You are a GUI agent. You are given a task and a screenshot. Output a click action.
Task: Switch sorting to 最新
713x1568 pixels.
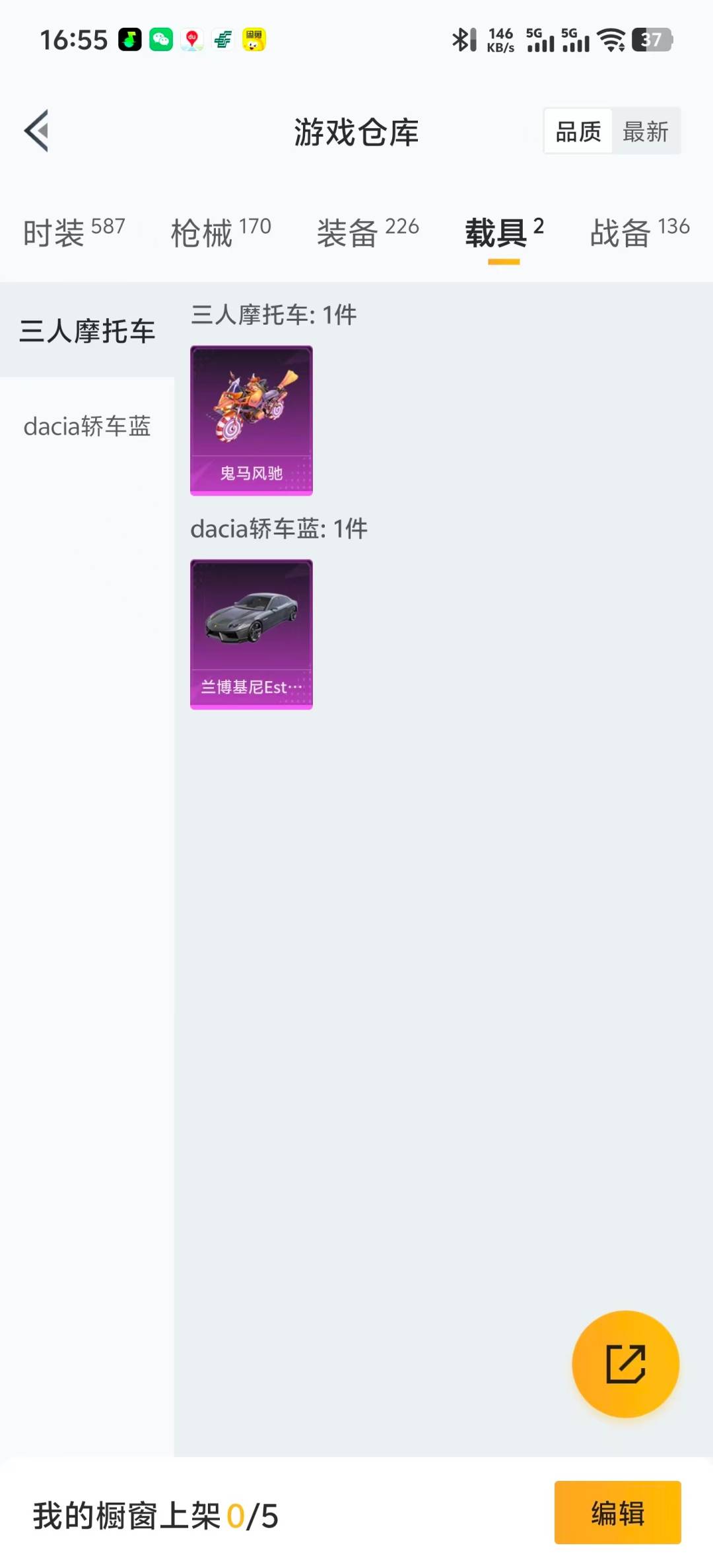click(646, 131)
